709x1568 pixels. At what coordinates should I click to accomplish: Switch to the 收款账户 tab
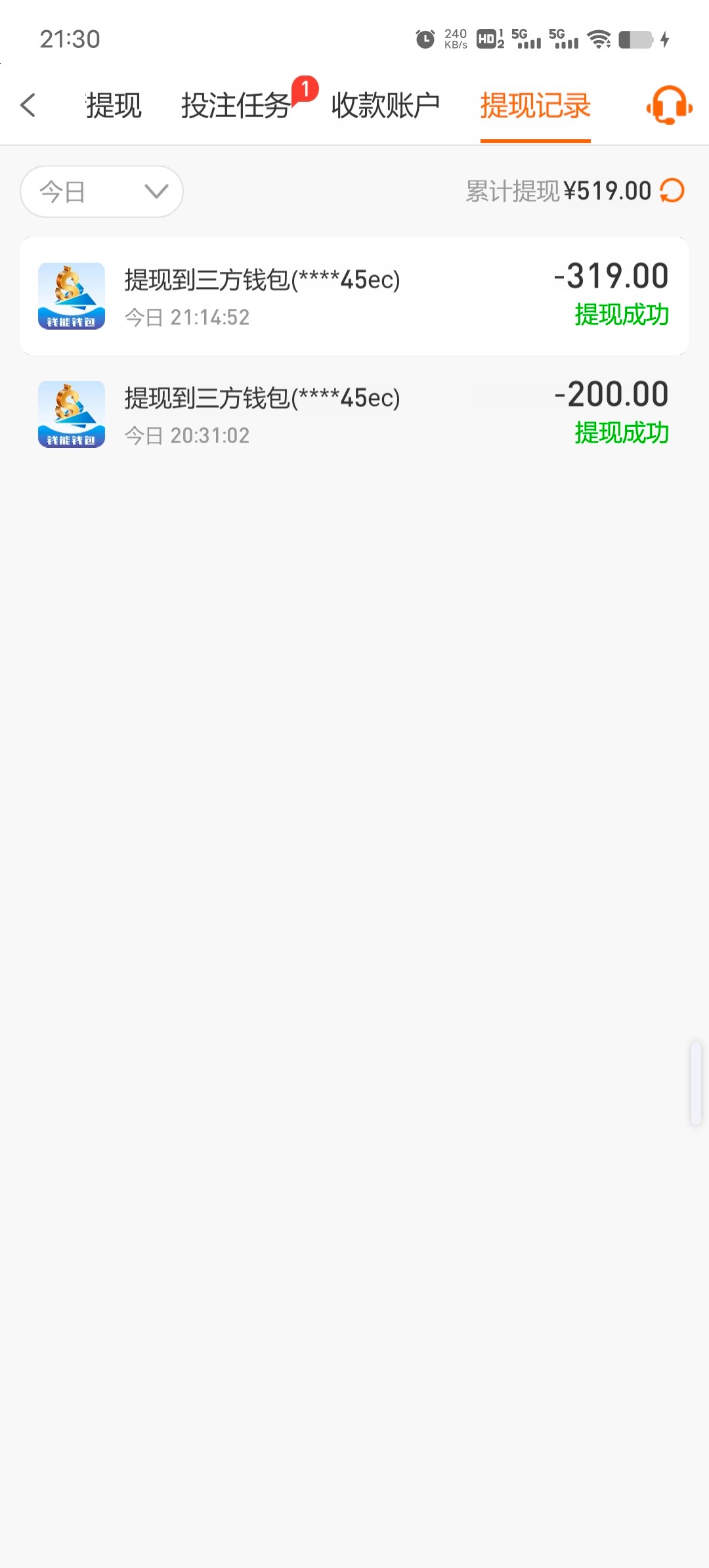pyautogui.click(x=385, y=106)
